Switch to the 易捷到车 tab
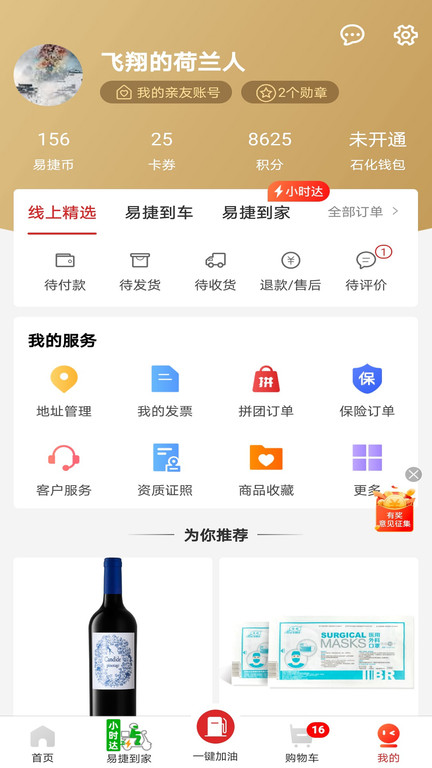The image size is (432, 768). (x=159, y=213)
